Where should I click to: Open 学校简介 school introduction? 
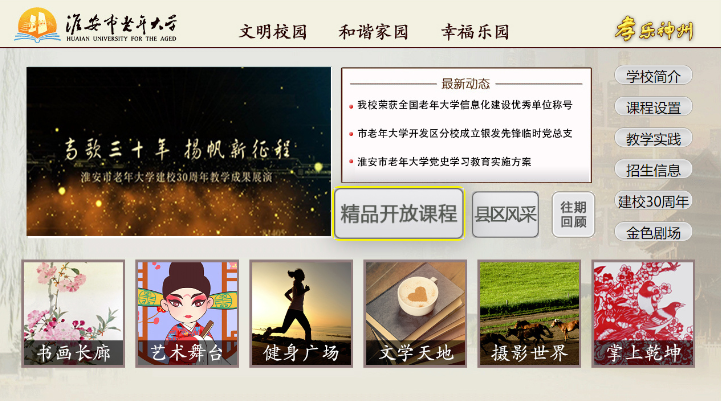point(653,77)
